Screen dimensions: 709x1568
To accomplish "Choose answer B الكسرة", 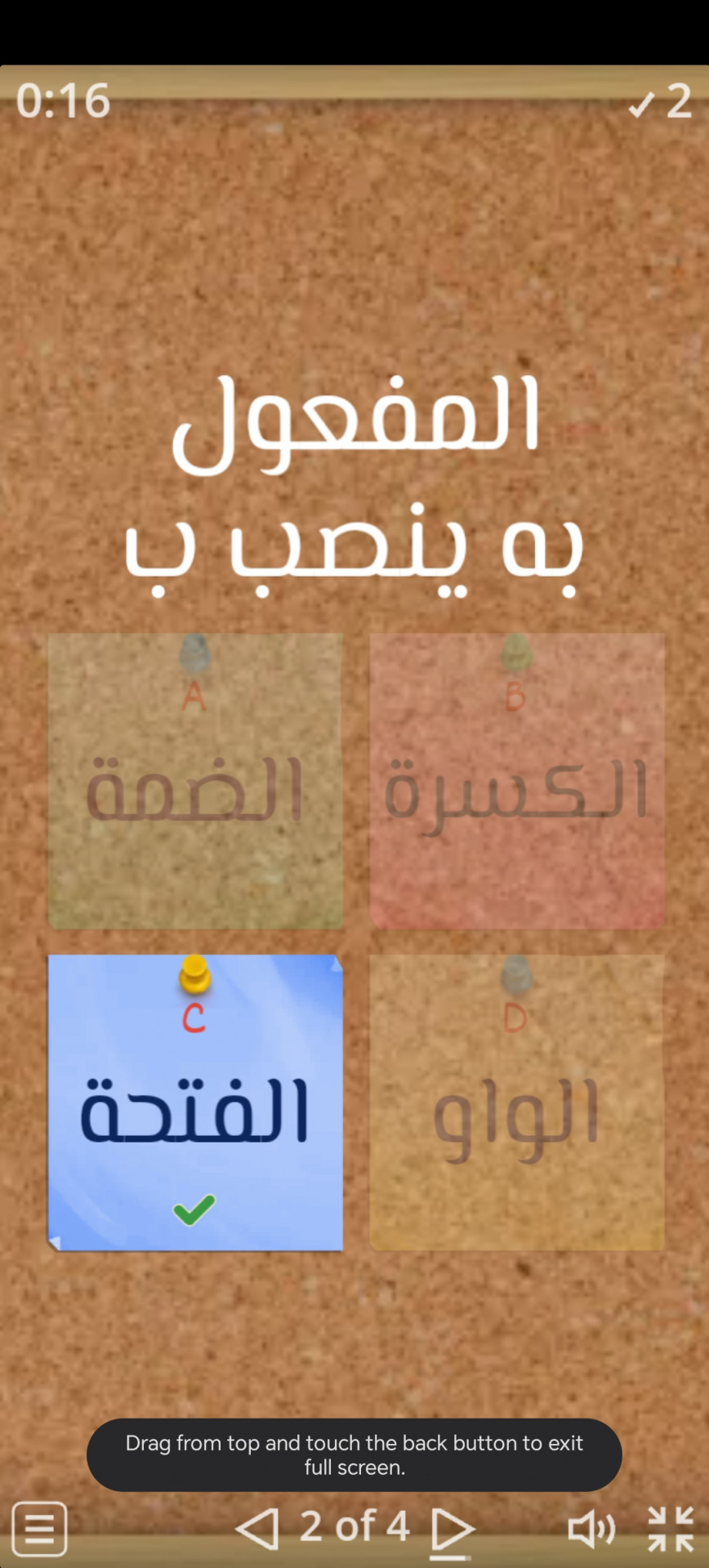I will 516,782.
